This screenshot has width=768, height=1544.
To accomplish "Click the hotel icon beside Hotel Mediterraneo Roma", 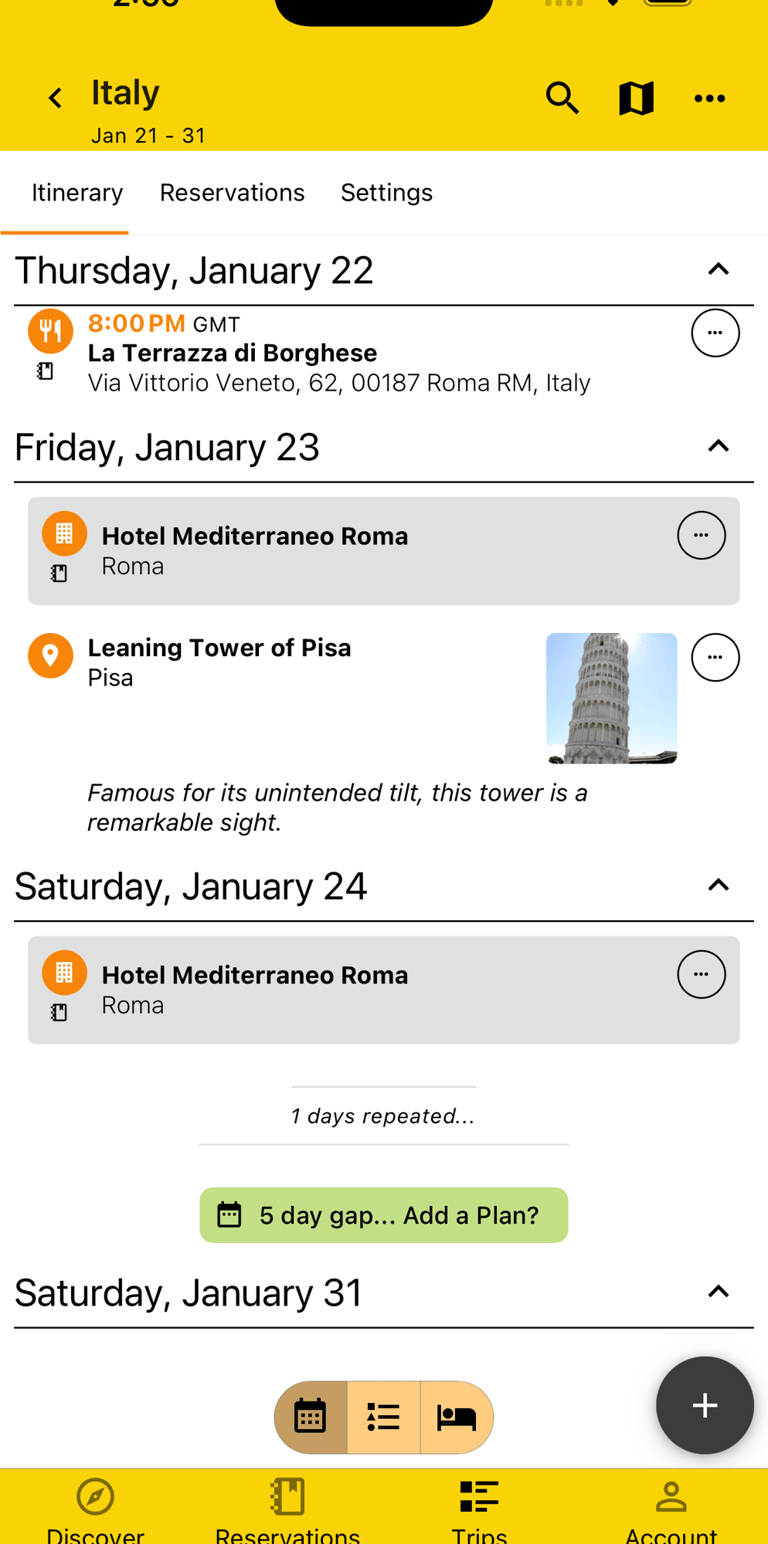I will [x=64, y=533].
